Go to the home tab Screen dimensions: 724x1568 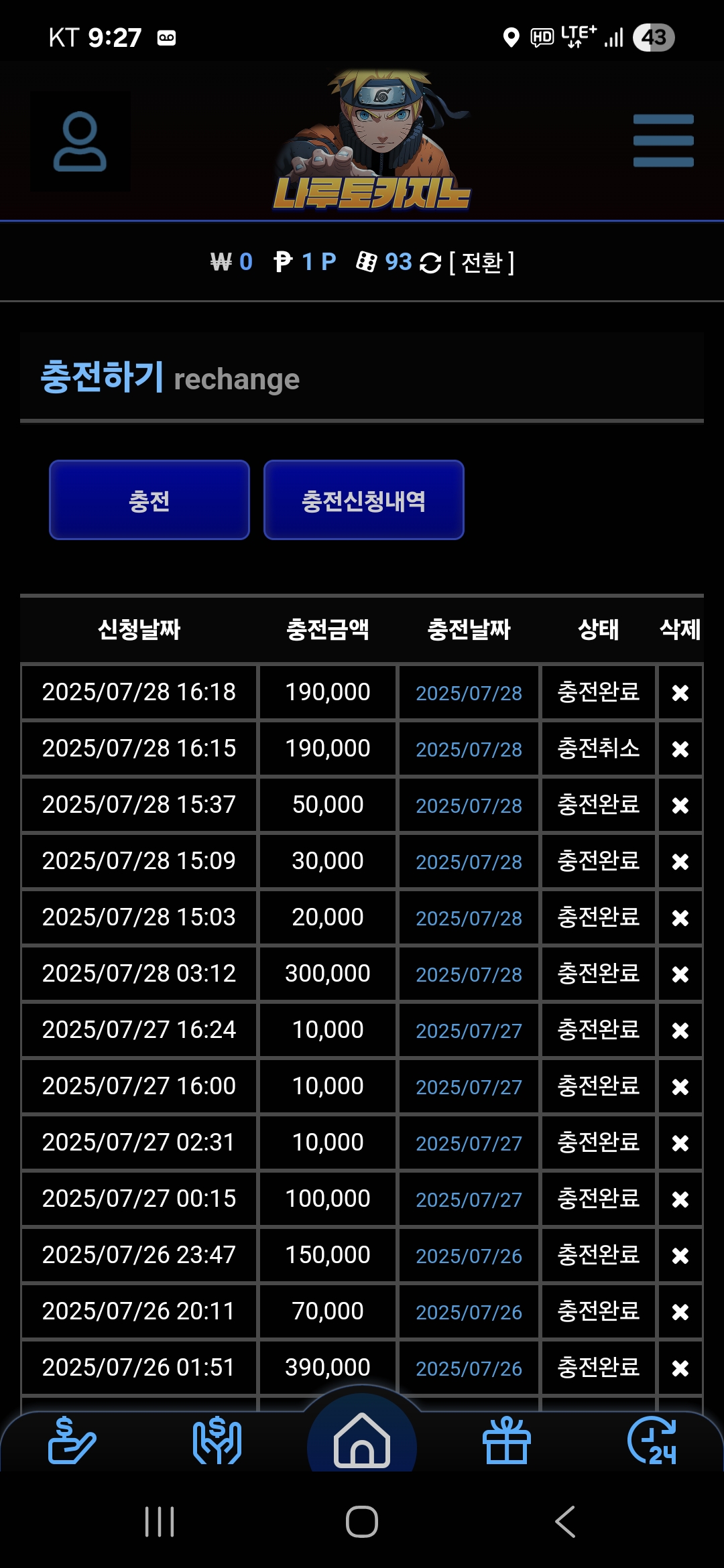click(x=362, y=1439)
